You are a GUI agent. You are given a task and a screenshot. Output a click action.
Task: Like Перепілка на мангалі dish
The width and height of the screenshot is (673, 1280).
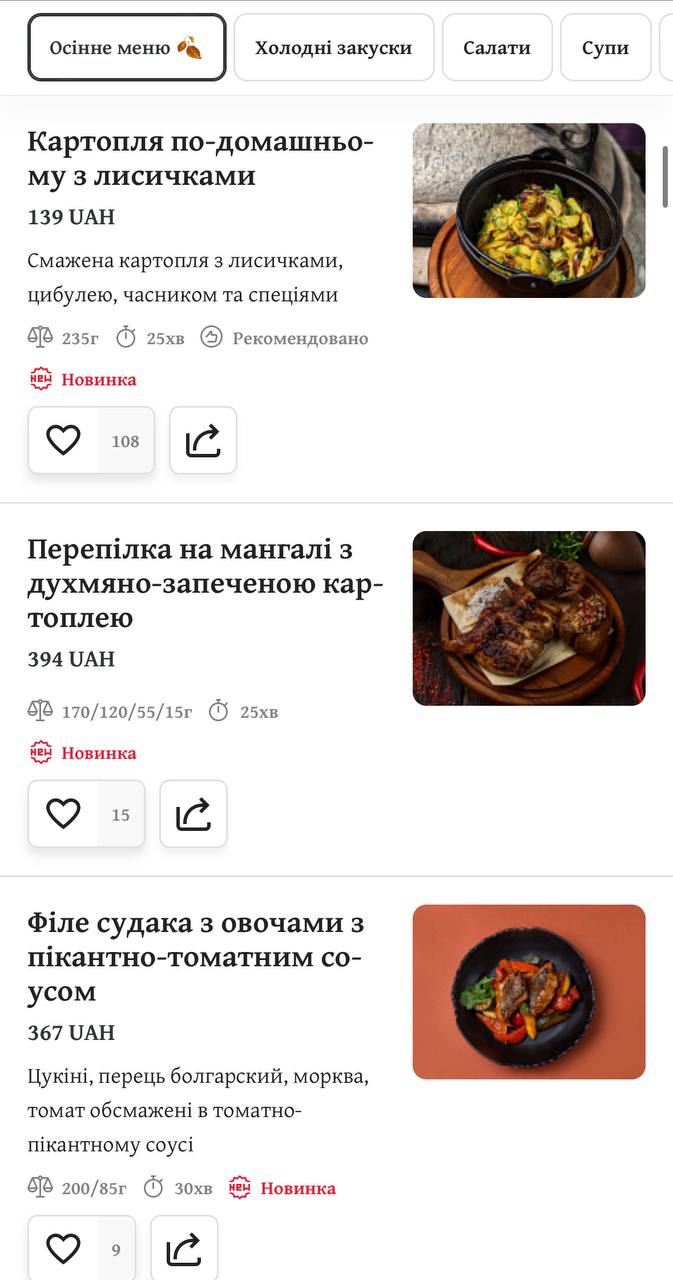[x=63, y=814]
